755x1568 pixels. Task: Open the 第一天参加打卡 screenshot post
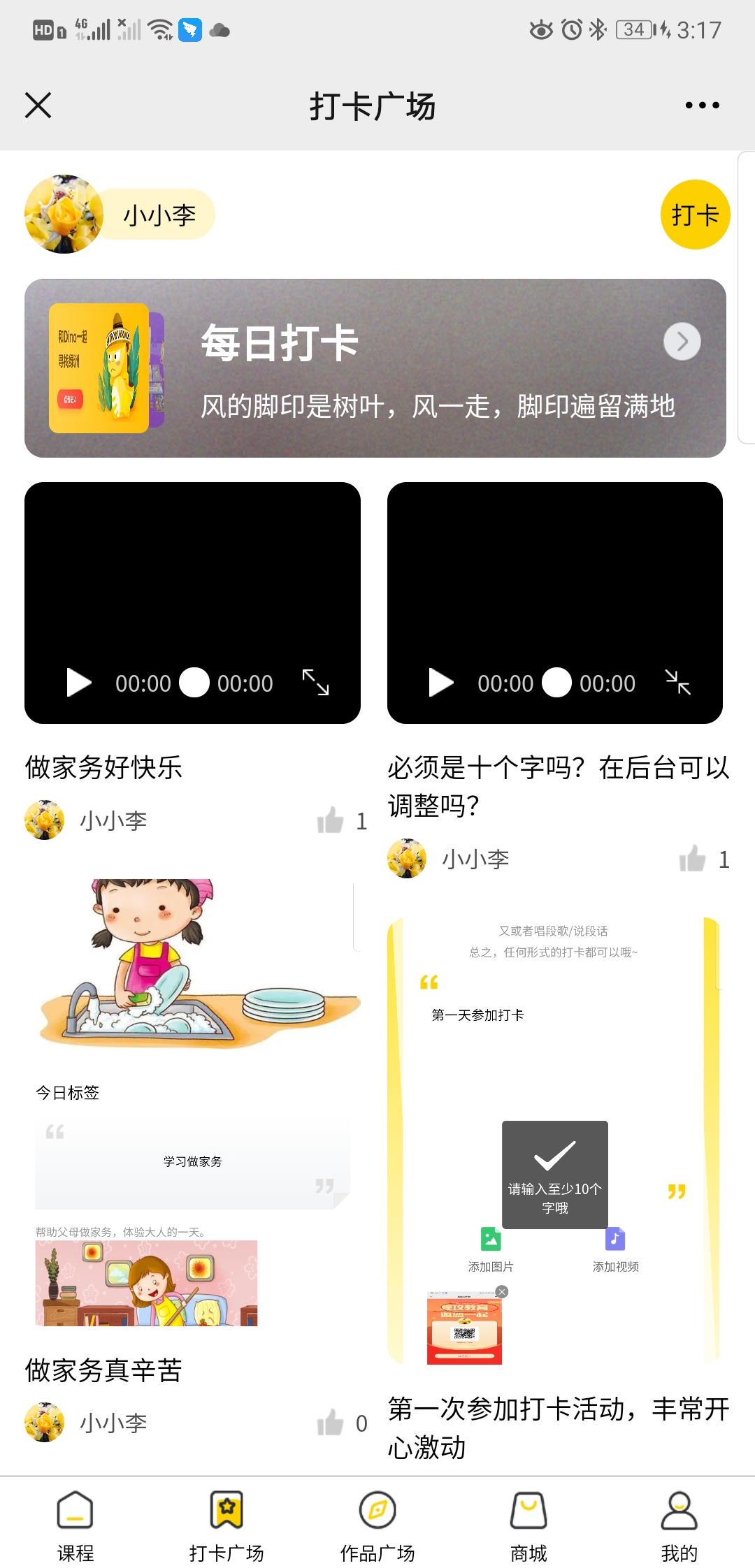tap(554, 1140)
